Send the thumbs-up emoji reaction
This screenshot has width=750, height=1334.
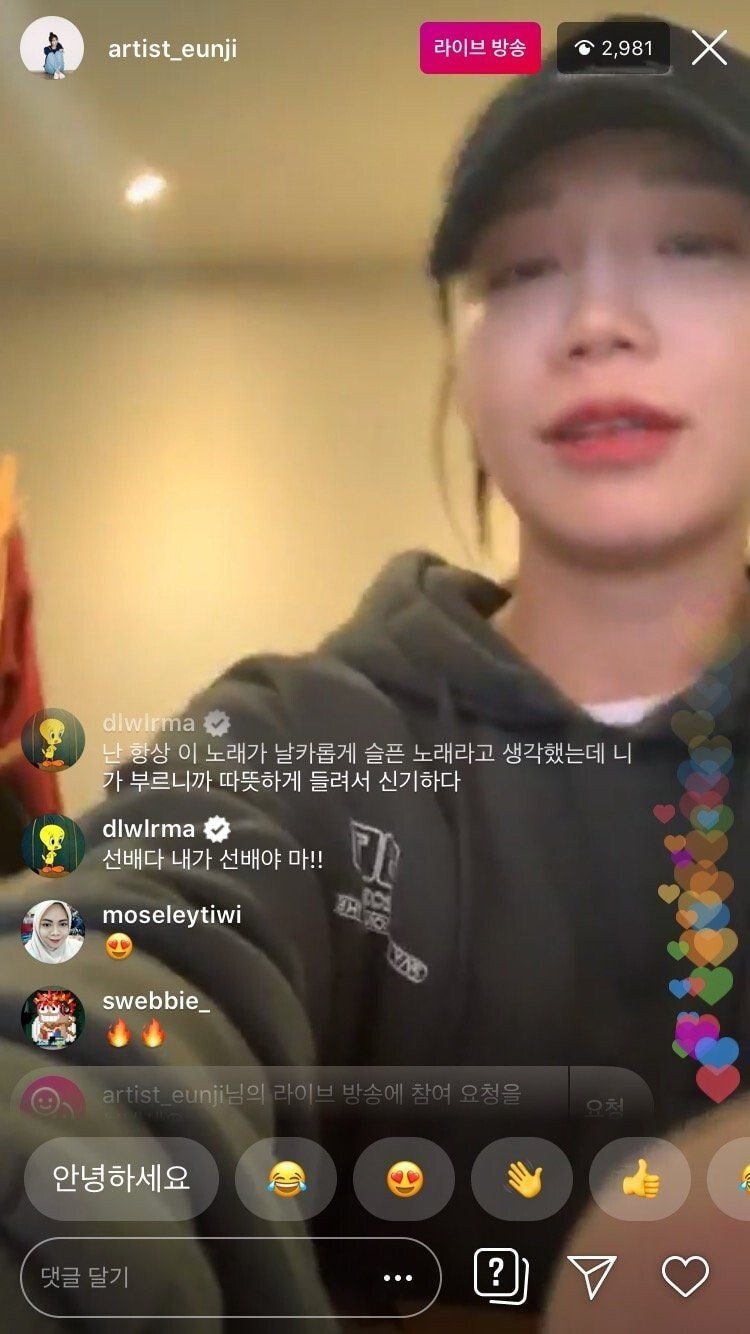click(x=640, y=1179)
